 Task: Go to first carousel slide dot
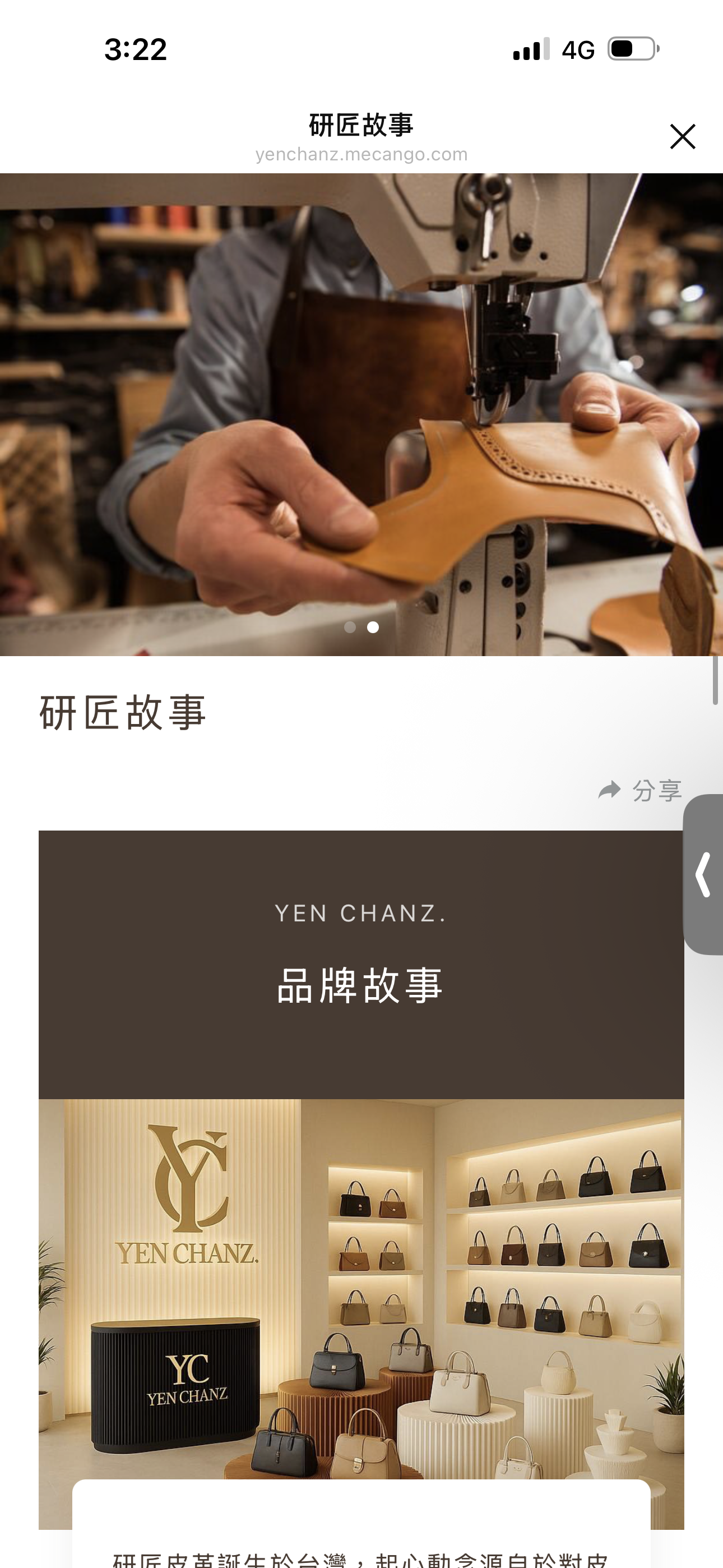[350, 627]
